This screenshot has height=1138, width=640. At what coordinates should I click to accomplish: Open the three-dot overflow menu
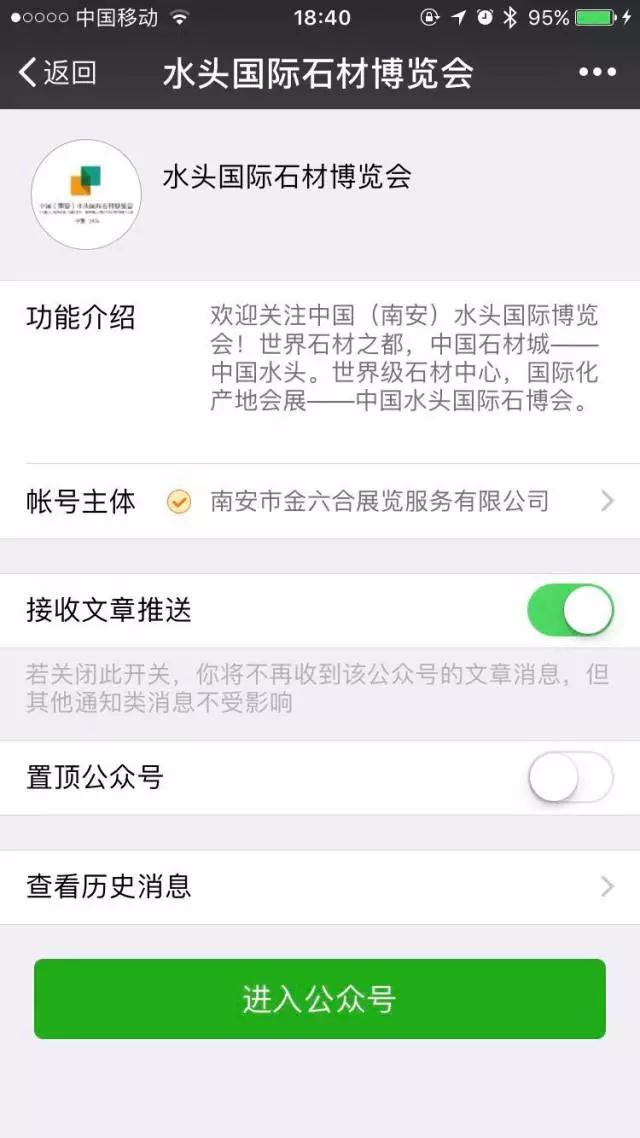pos(597,72)
